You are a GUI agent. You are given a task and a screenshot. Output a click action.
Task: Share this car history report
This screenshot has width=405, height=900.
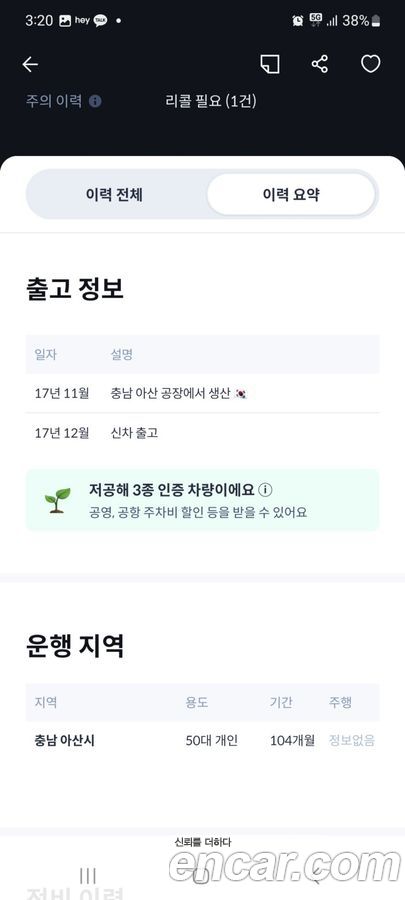[320, 64]
